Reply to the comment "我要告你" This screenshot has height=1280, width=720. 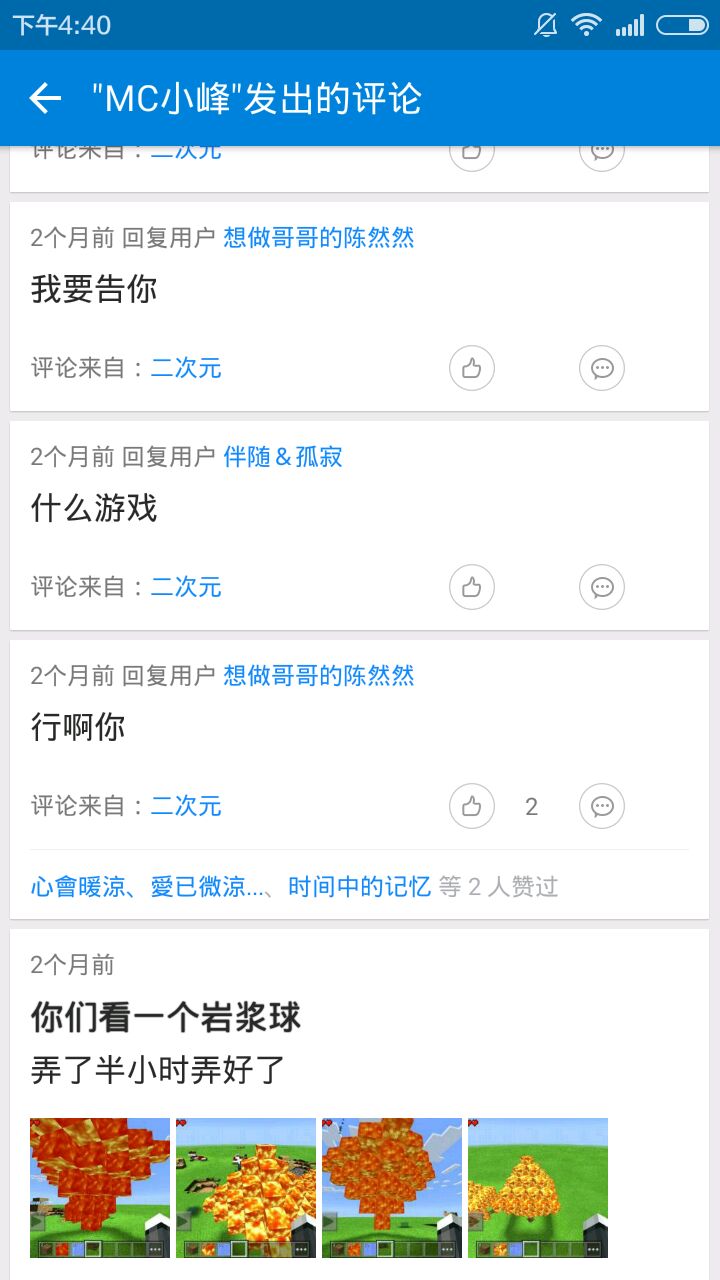click(x=602, y=368)
